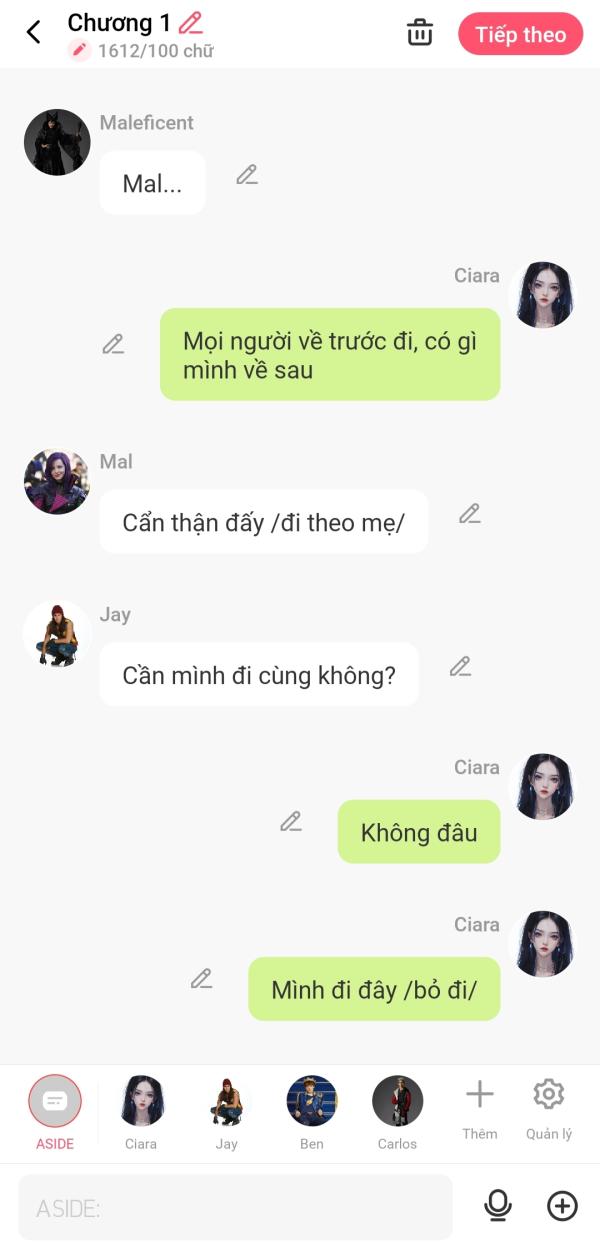The height and width of the screenshot is (1247, 600).
Task: Start voice input with the microphone
Action: pyautogui.click(x=497, y=1206)
